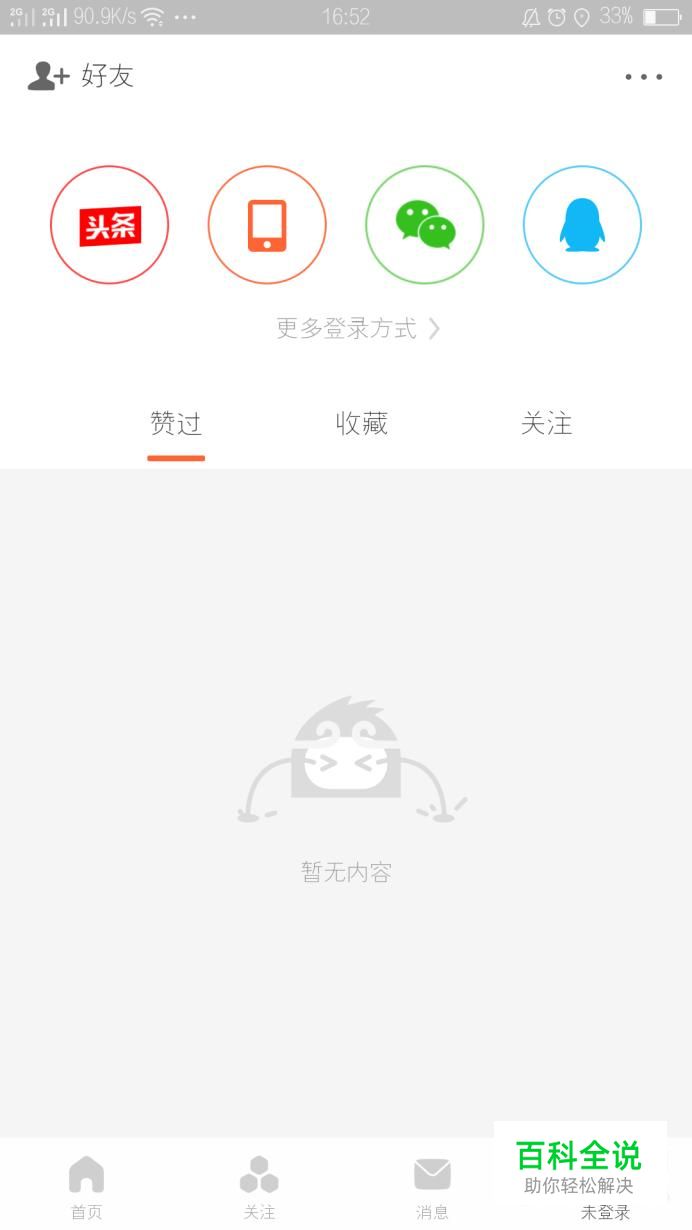The width and height of the screenshot is (692, 1230).
Task: Log in with phone number
Action: [267, 225]
